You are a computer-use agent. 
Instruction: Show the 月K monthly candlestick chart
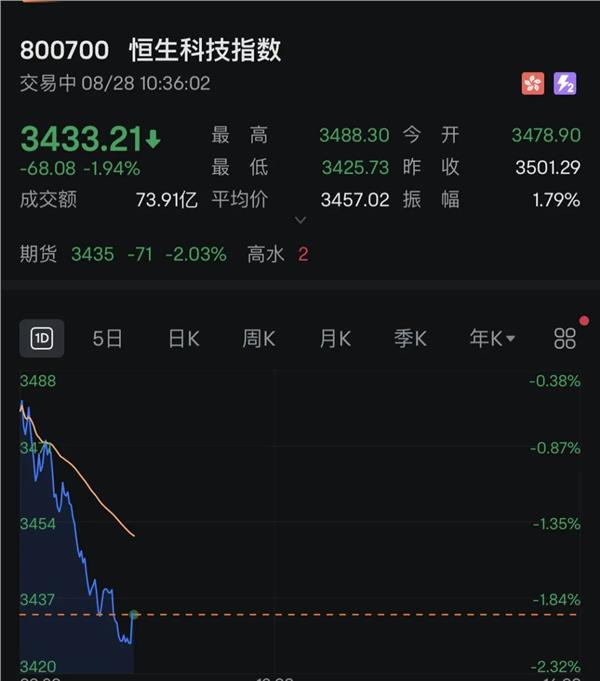pyautogui.click(x=334, y=339)
